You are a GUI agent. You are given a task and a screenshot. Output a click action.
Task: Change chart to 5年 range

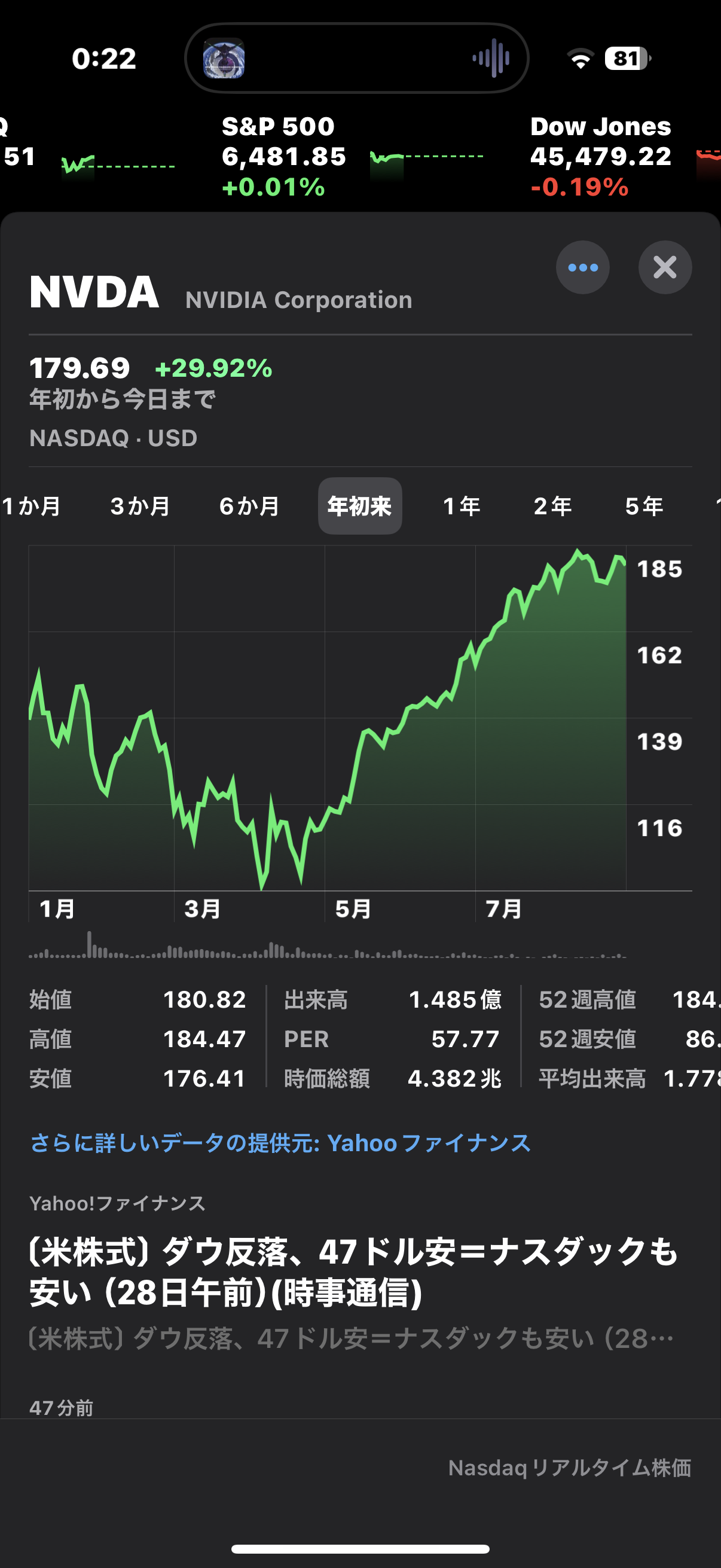(x=644, y=506)
